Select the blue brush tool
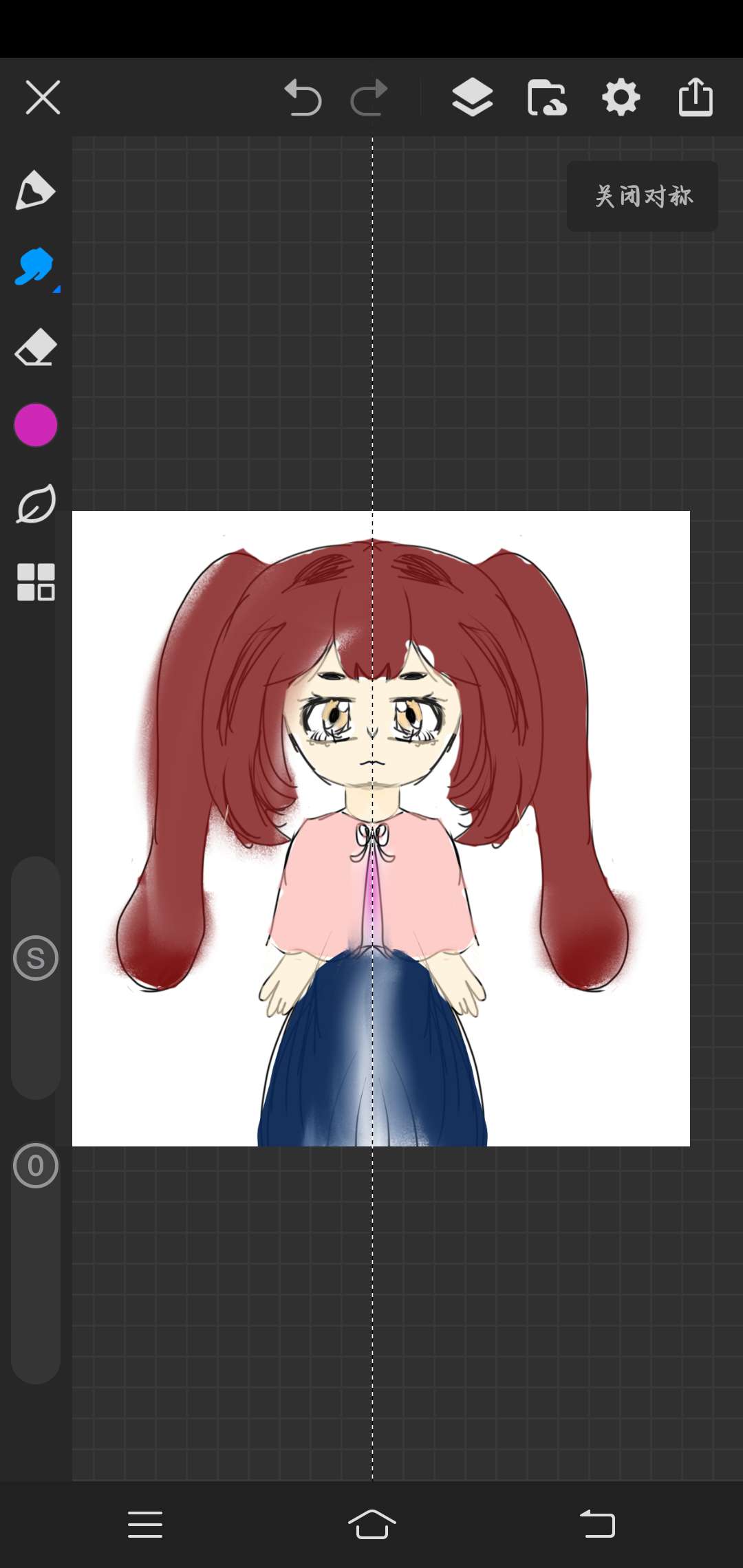This screenshot has height=1568, width=743. point(34,267)
